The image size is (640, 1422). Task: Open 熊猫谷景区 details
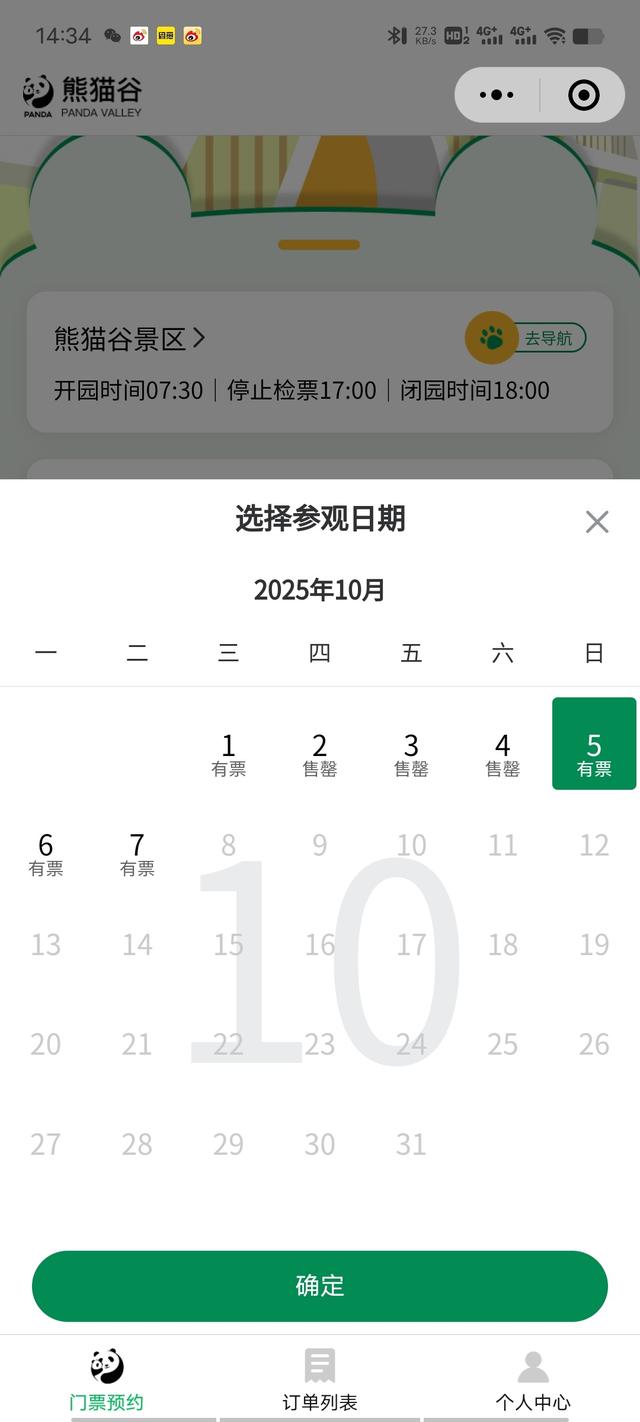(130, 339)
